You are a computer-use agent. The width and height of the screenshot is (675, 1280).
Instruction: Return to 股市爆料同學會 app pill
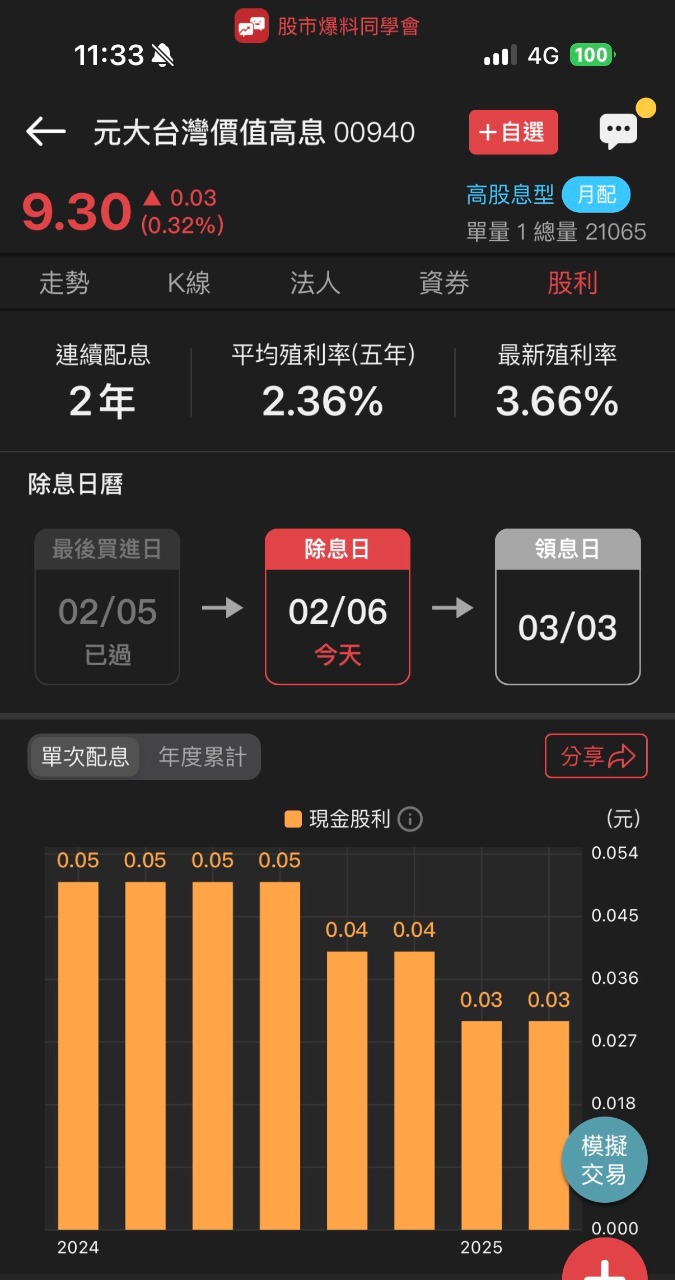coord(327,26)
